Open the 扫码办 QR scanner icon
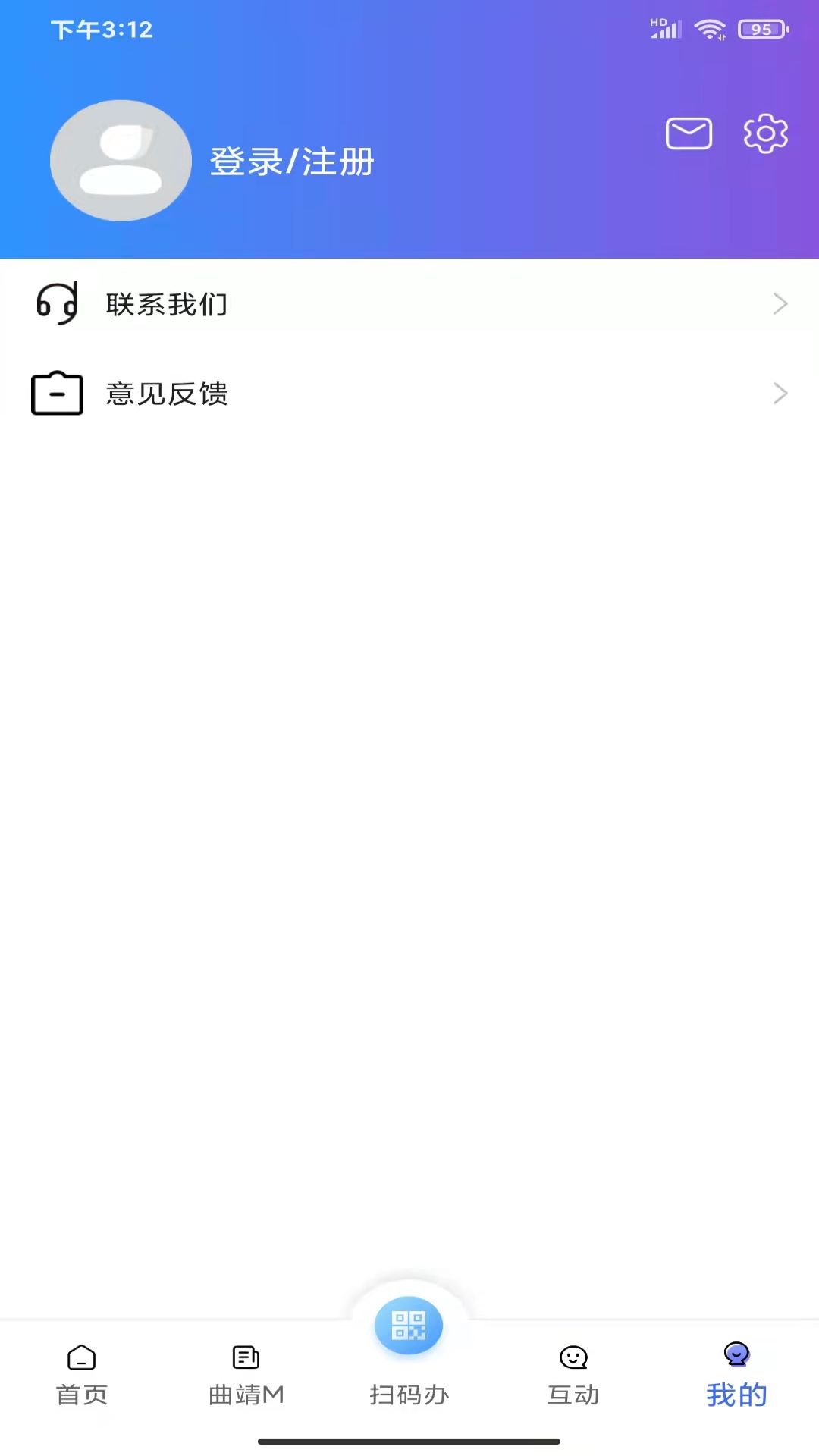819x1456 pixels. [x=409, y=1324]
